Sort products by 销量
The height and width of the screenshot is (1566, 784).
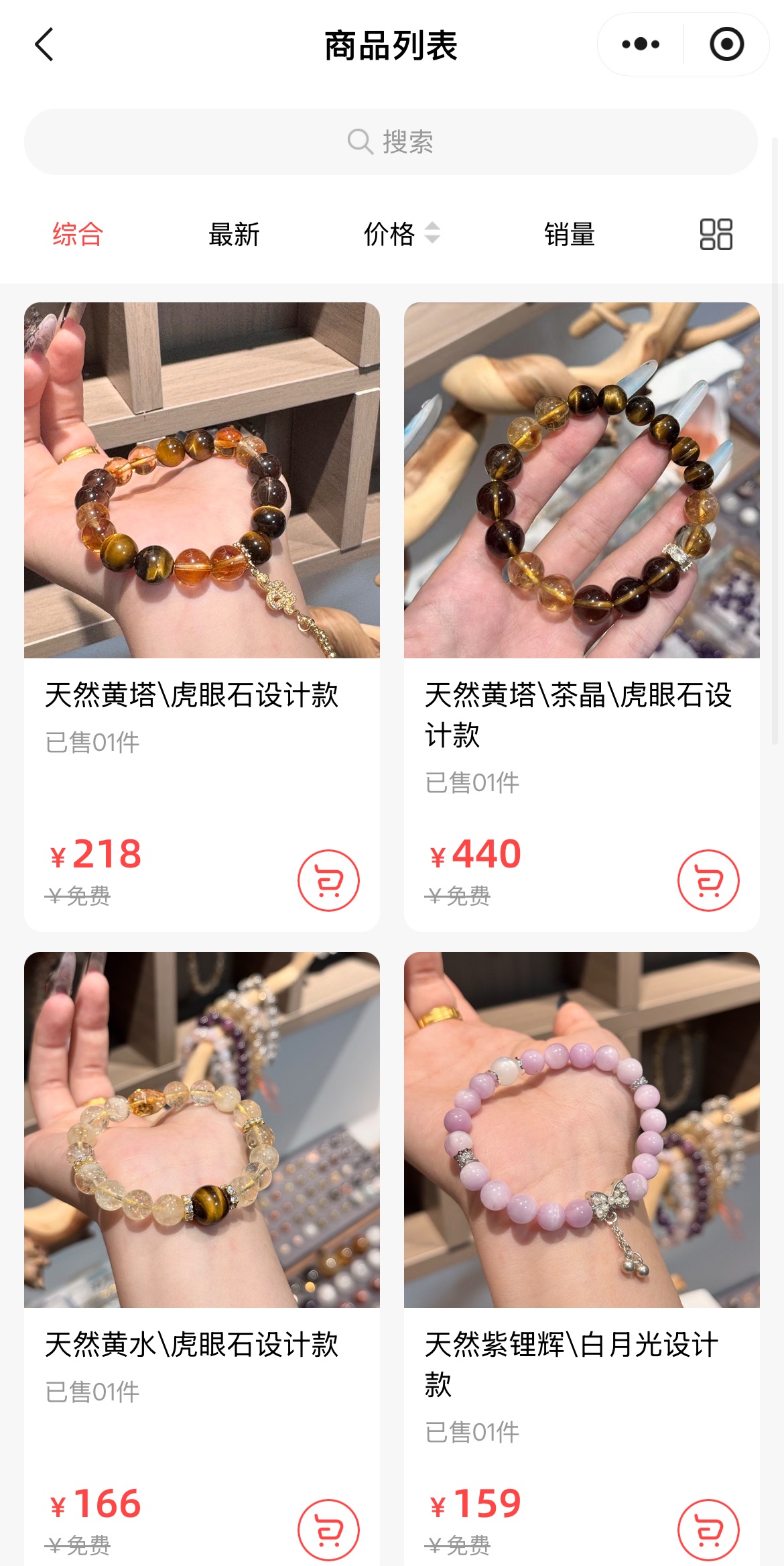tap(570, 235)
